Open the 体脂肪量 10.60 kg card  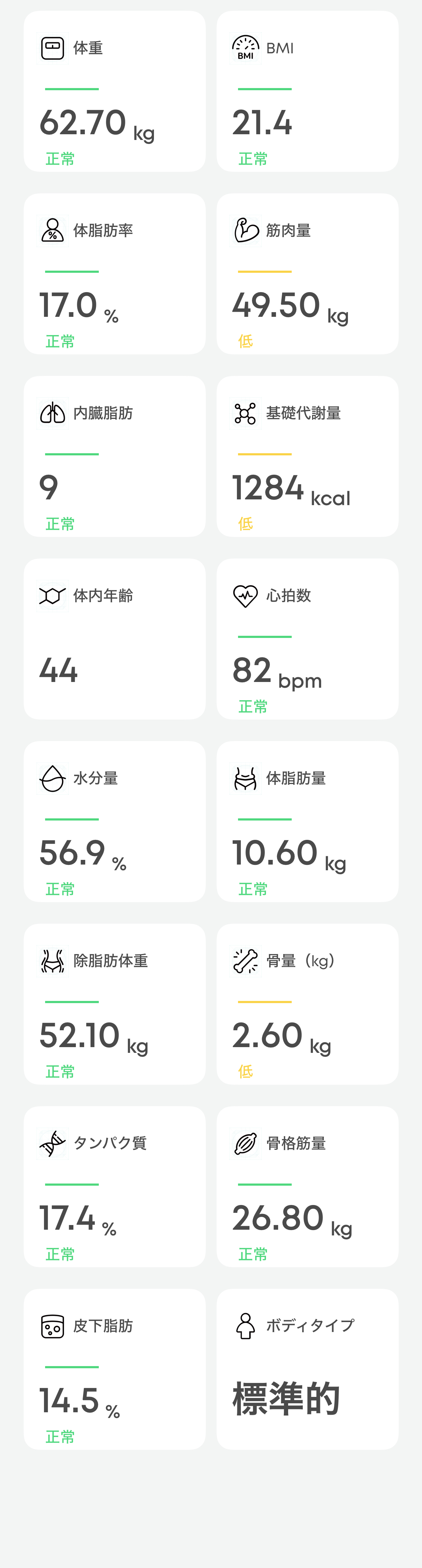(307, 822)
